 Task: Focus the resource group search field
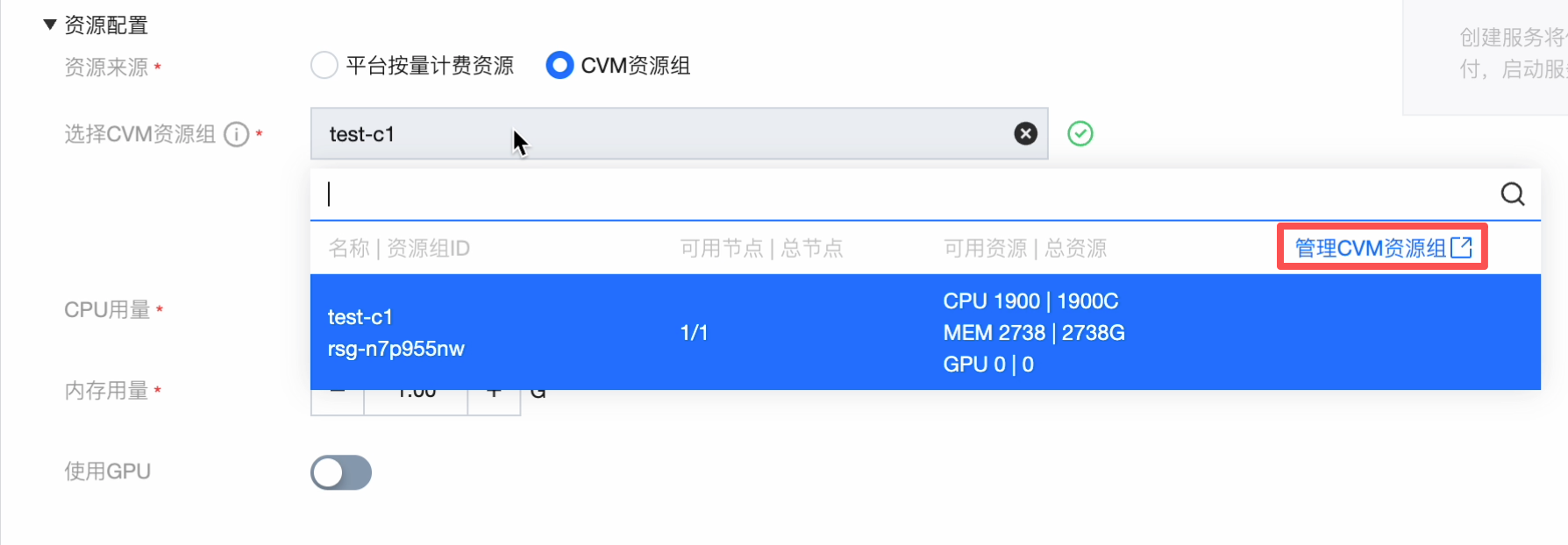[x=903, y=194]
